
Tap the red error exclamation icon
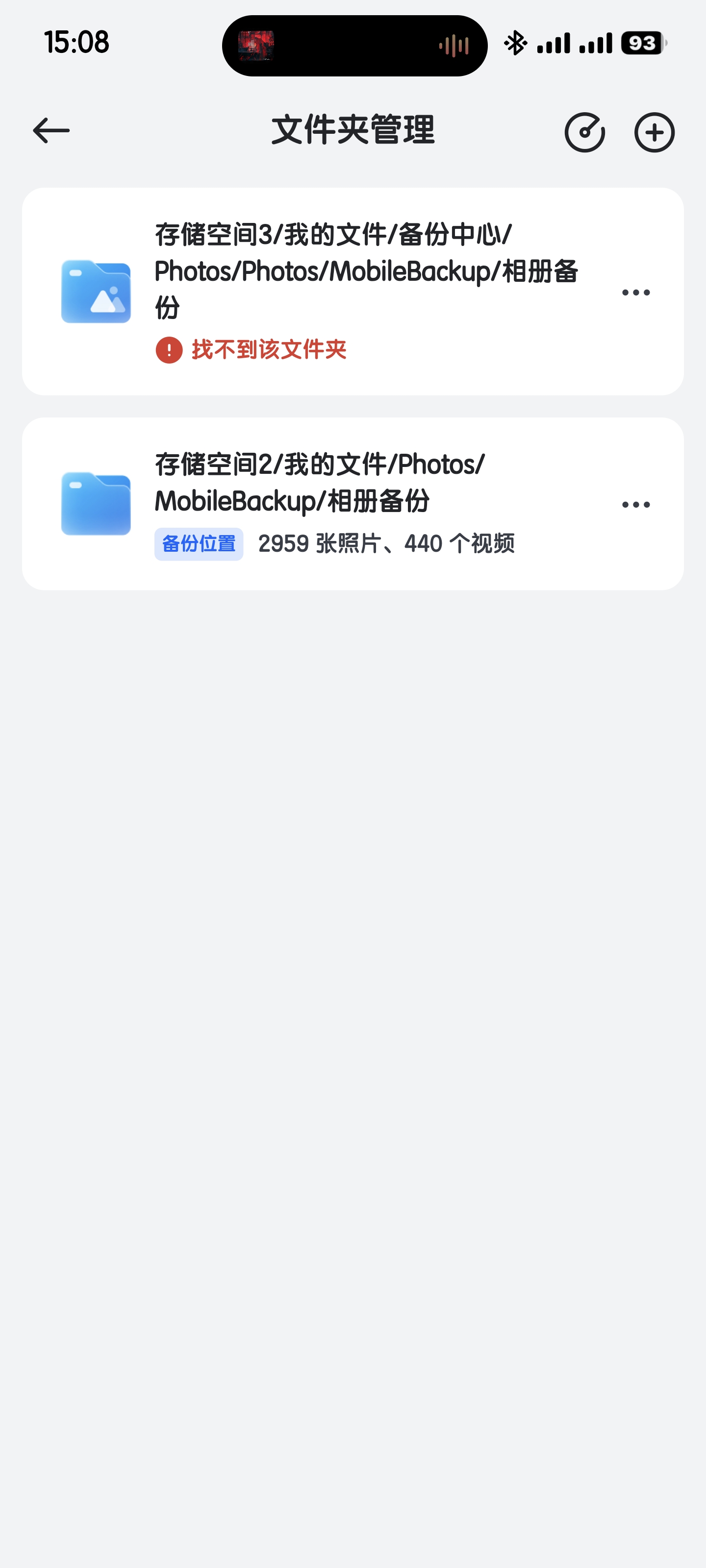point(169,350)
